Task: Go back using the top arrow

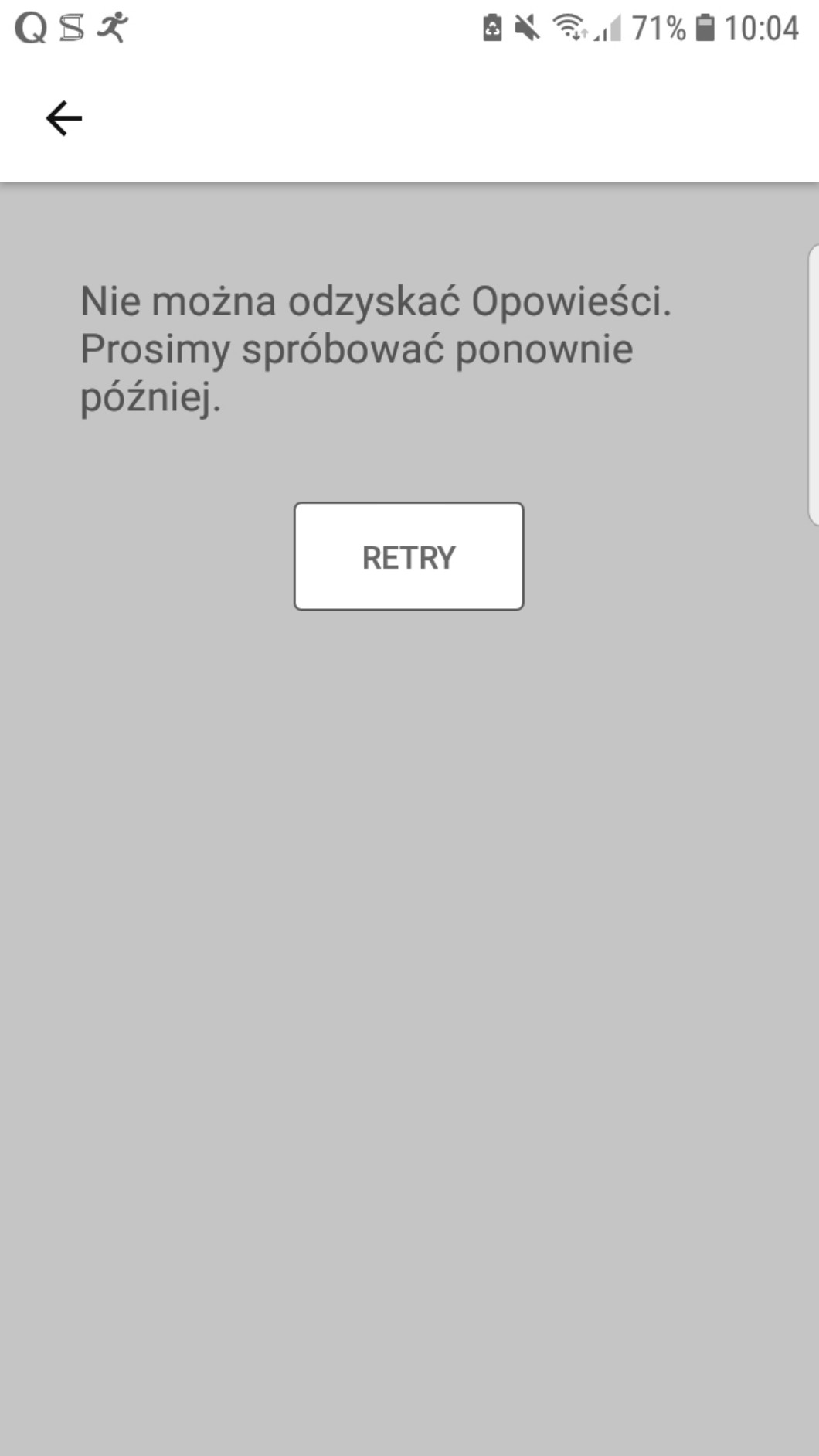Action: click(x=63, y=118)
